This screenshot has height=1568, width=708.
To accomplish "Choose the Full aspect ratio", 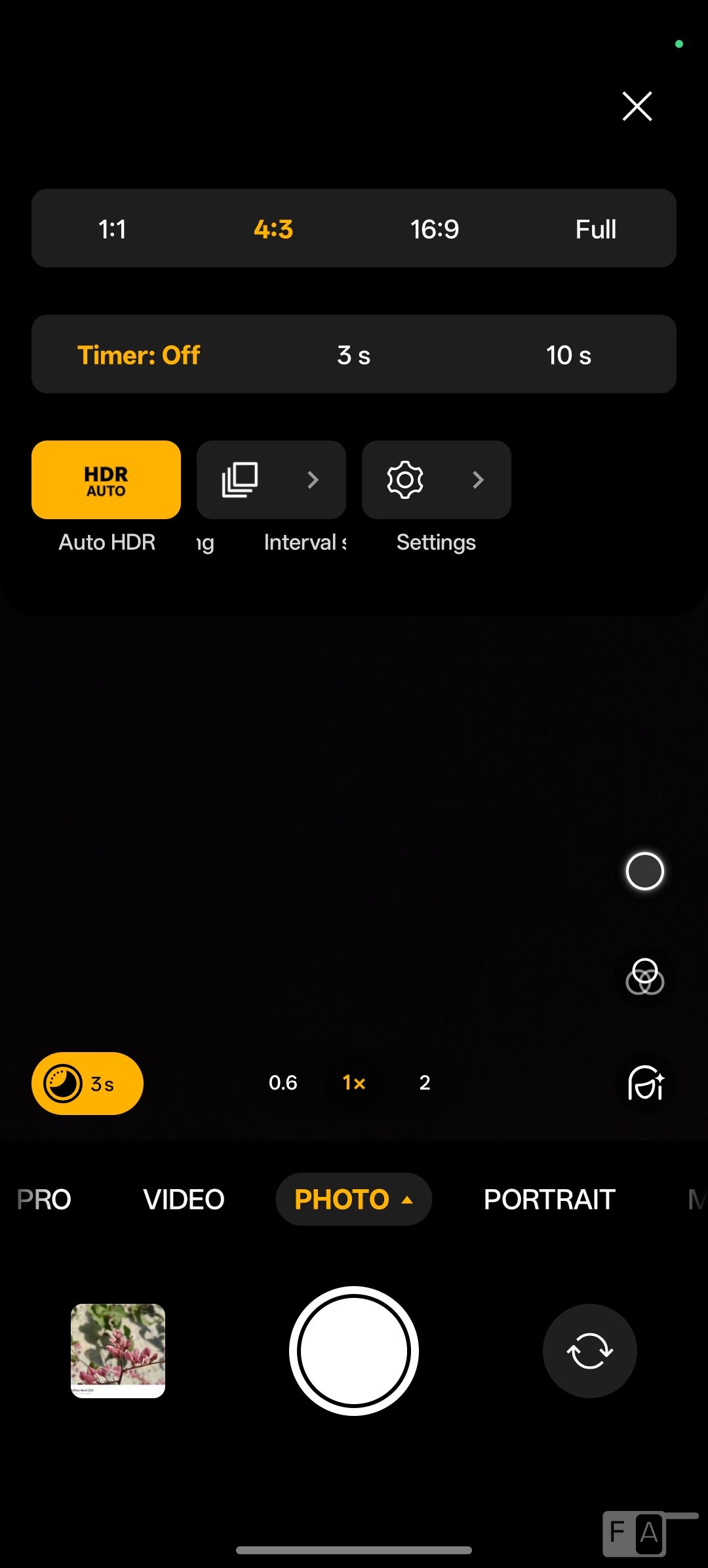I will pyautogui.click(x=595, y=229).
